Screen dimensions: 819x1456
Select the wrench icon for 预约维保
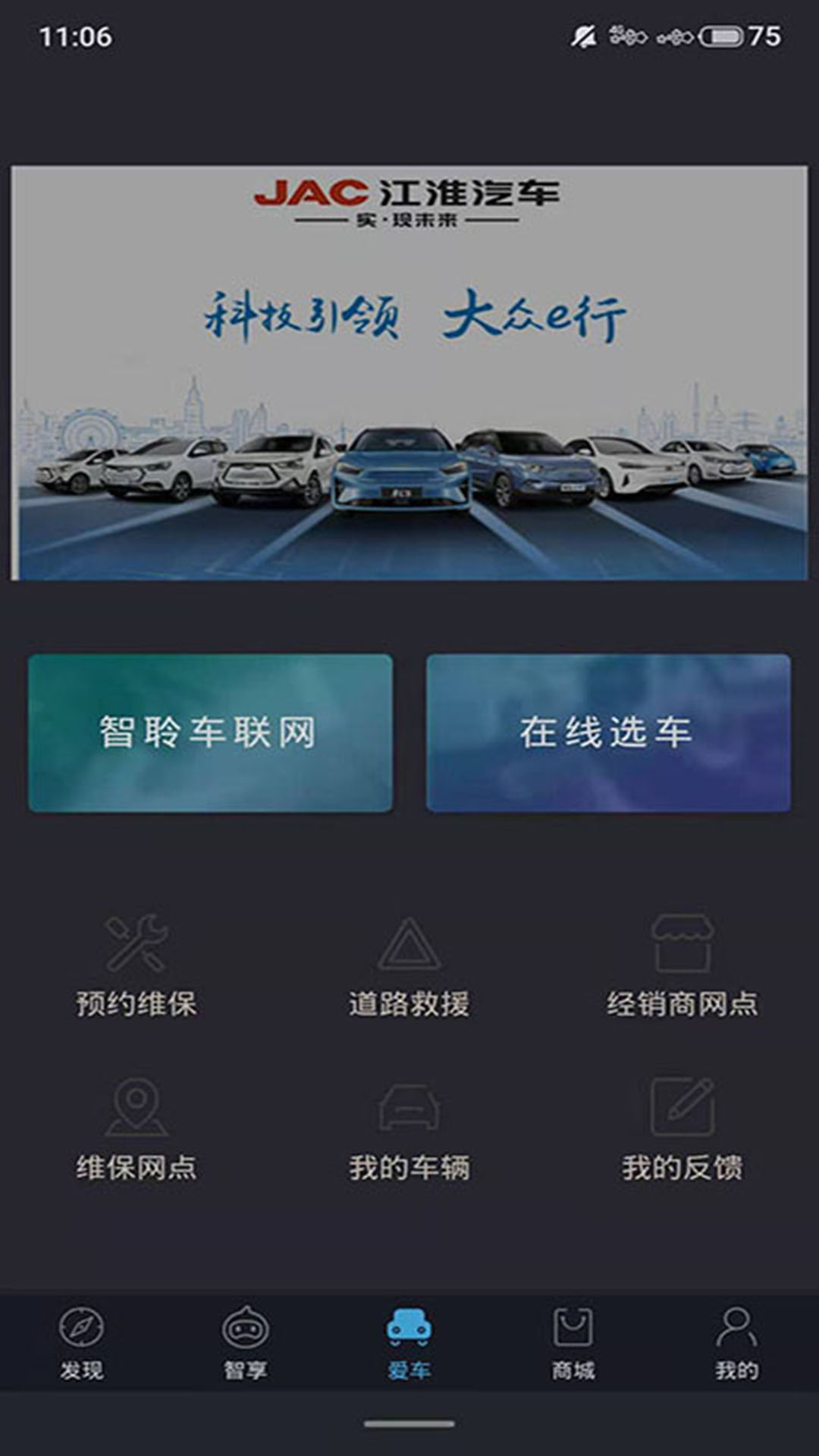(135, 944)
